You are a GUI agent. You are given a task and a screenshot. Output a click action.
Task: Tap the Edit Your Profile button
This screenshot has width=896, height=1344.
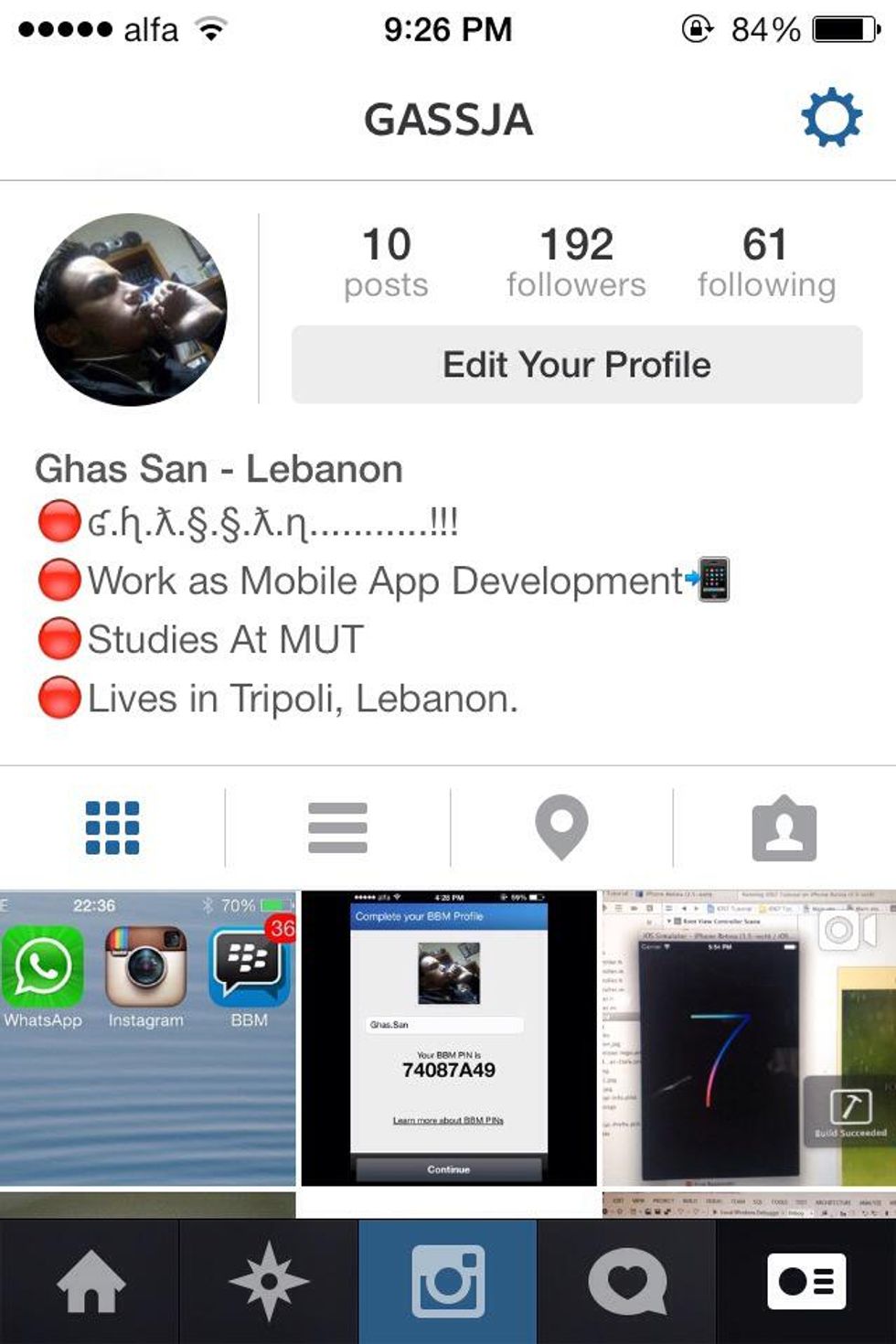pos(576,365)
